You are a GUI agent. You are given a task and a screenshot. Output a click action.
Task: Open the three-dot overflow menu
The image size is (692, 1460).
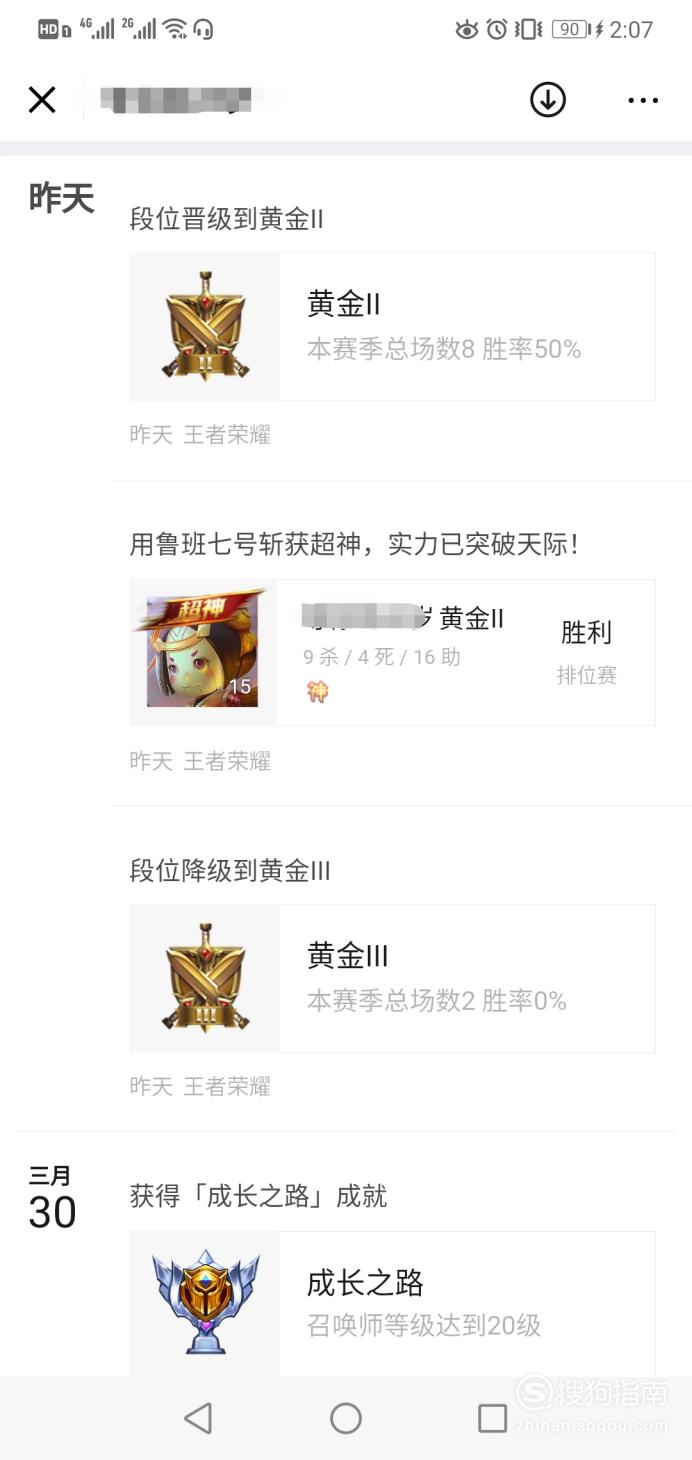click(643, 100)
